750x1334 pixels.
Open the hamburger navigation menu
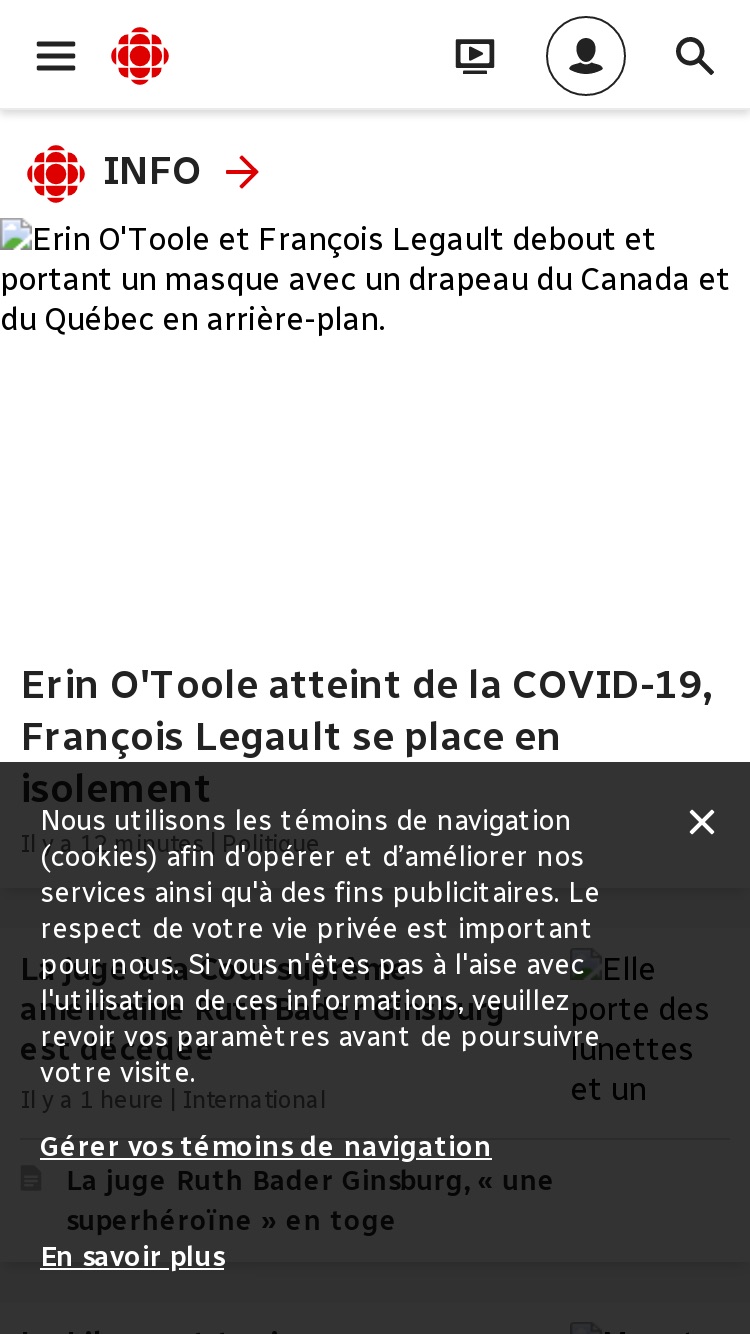[56, 56]
